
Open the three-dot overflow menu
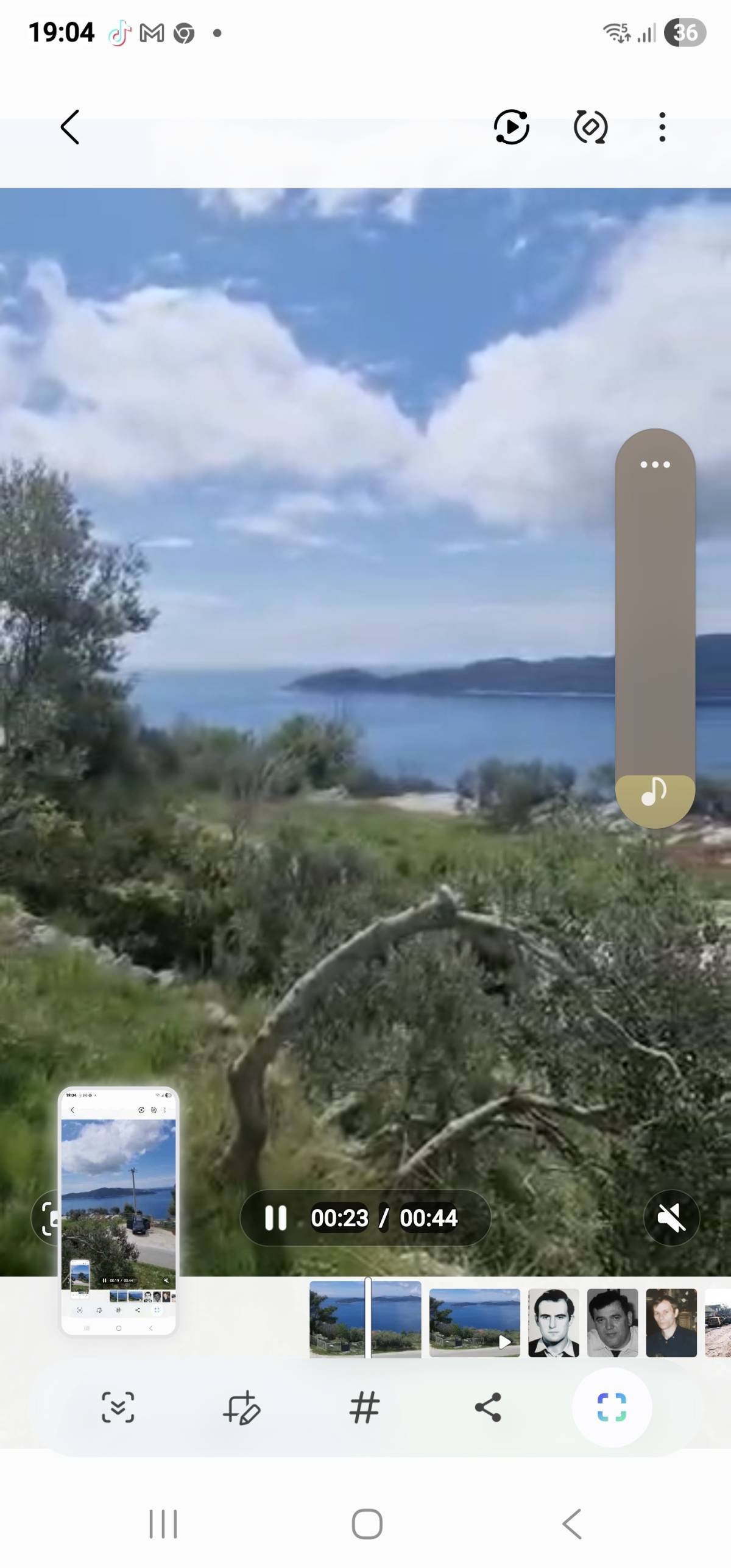tap(662, 127)
